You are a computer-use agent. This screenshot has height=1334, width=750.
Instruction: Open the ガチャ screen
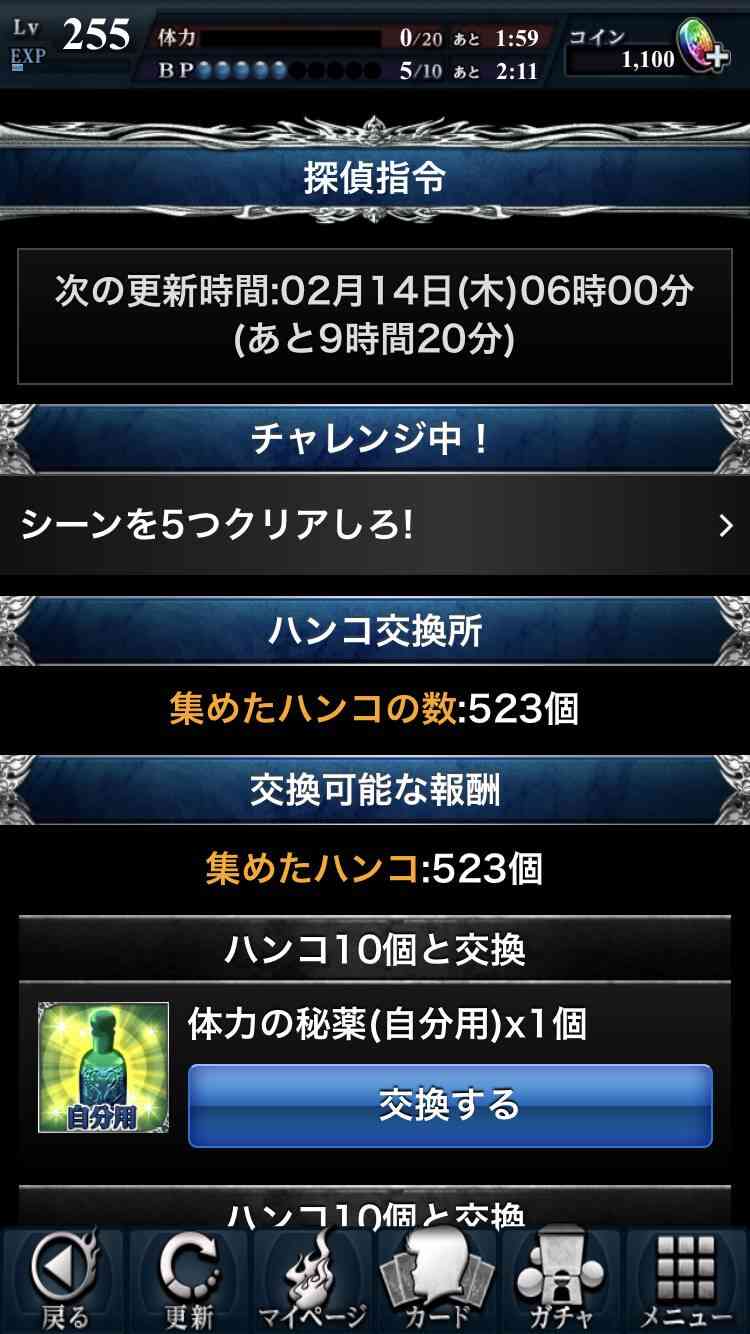[x=561, y=1281]
